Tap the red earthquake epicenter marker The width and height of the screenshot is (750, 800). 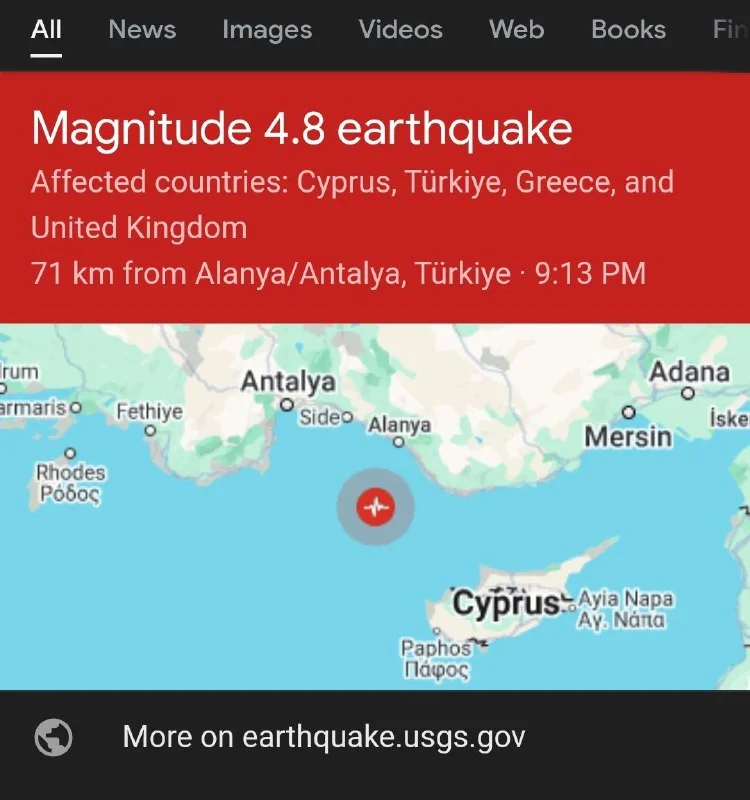376,508
